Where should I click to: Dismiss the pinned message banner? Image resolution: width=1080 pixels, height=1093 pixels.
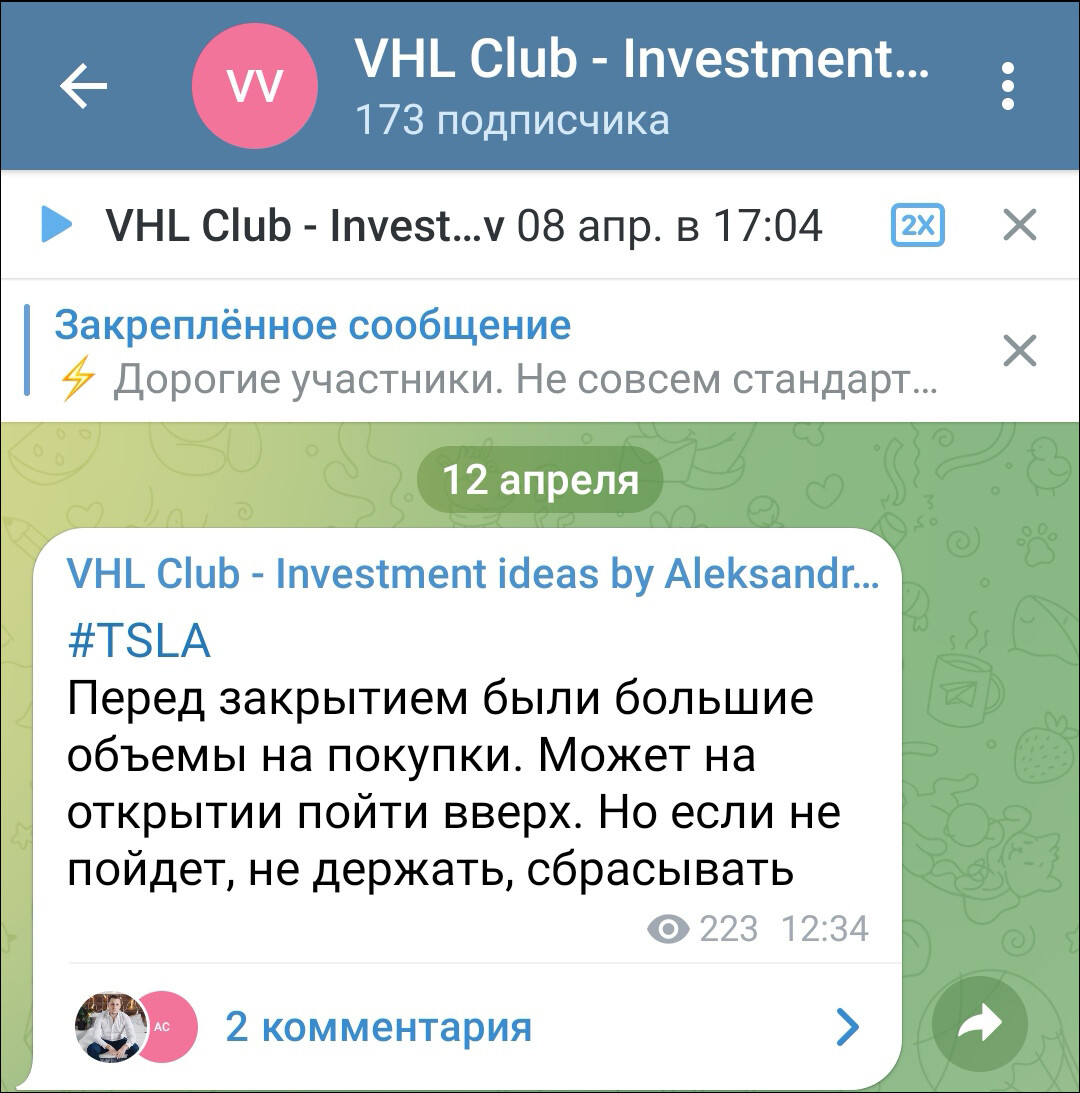(1019, 352)
